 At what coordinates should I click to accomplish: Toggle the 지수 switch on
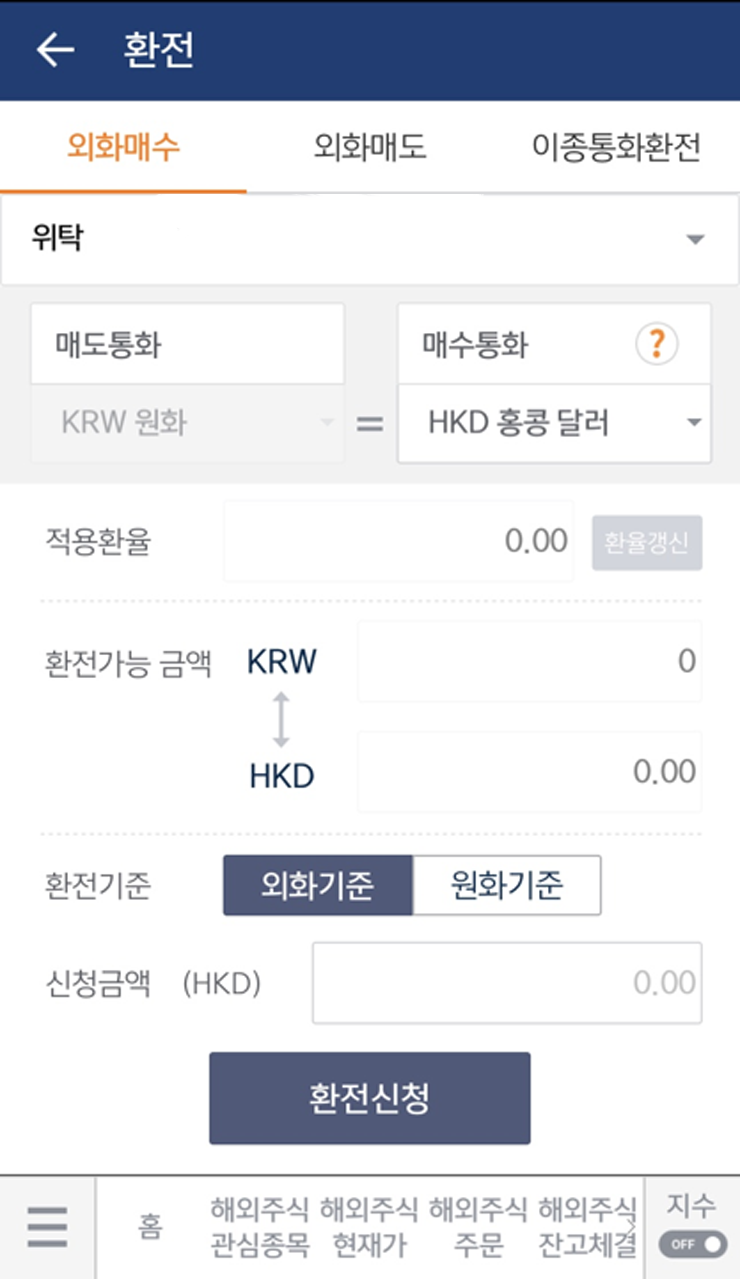click(692, 1244)
